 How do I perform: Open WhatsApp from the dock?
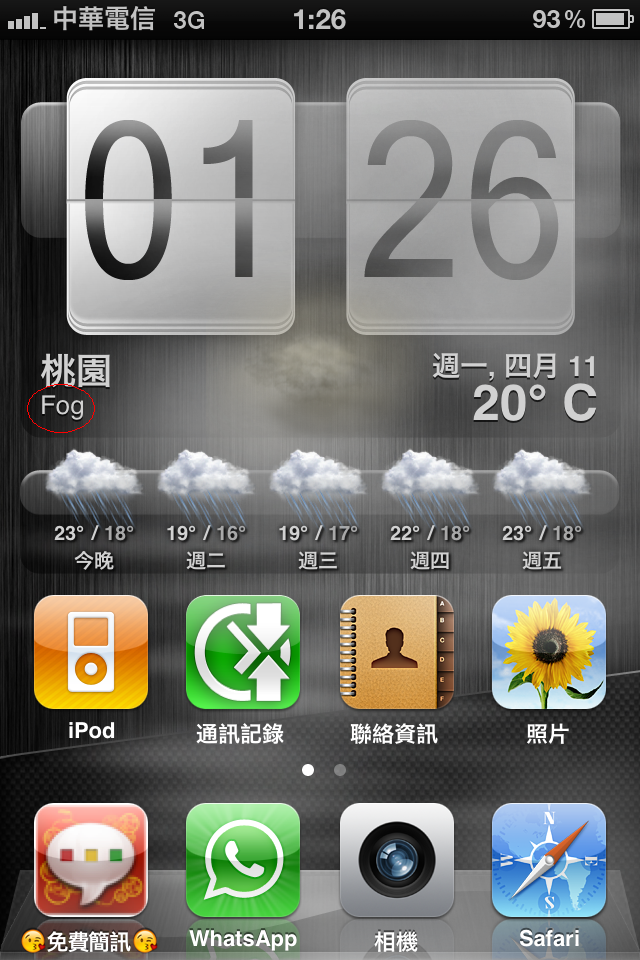coord(243,860)
